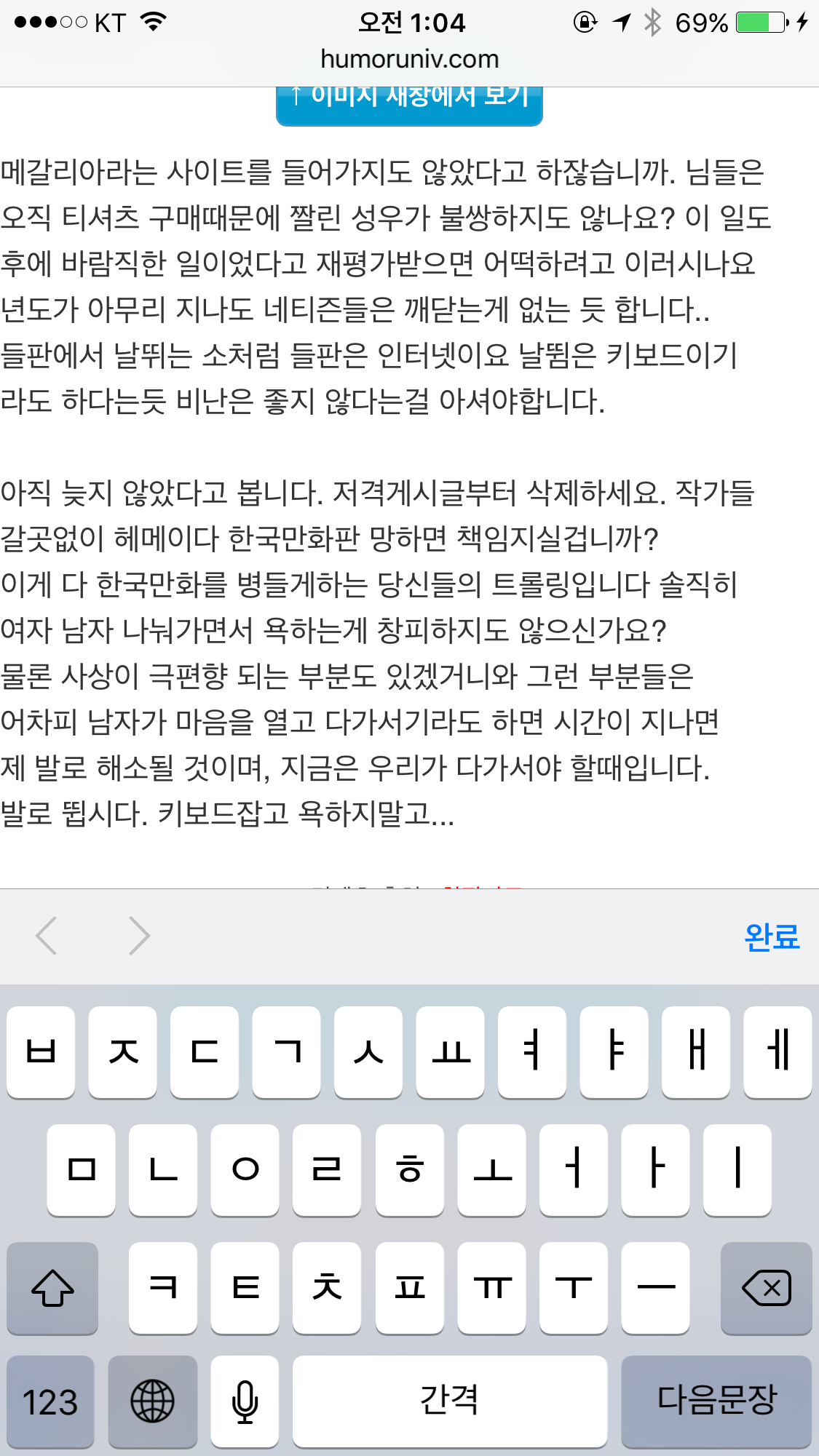This screenshot has height=1456, width=819.
Task: Tap the shift key
Action: (52, 1288)
